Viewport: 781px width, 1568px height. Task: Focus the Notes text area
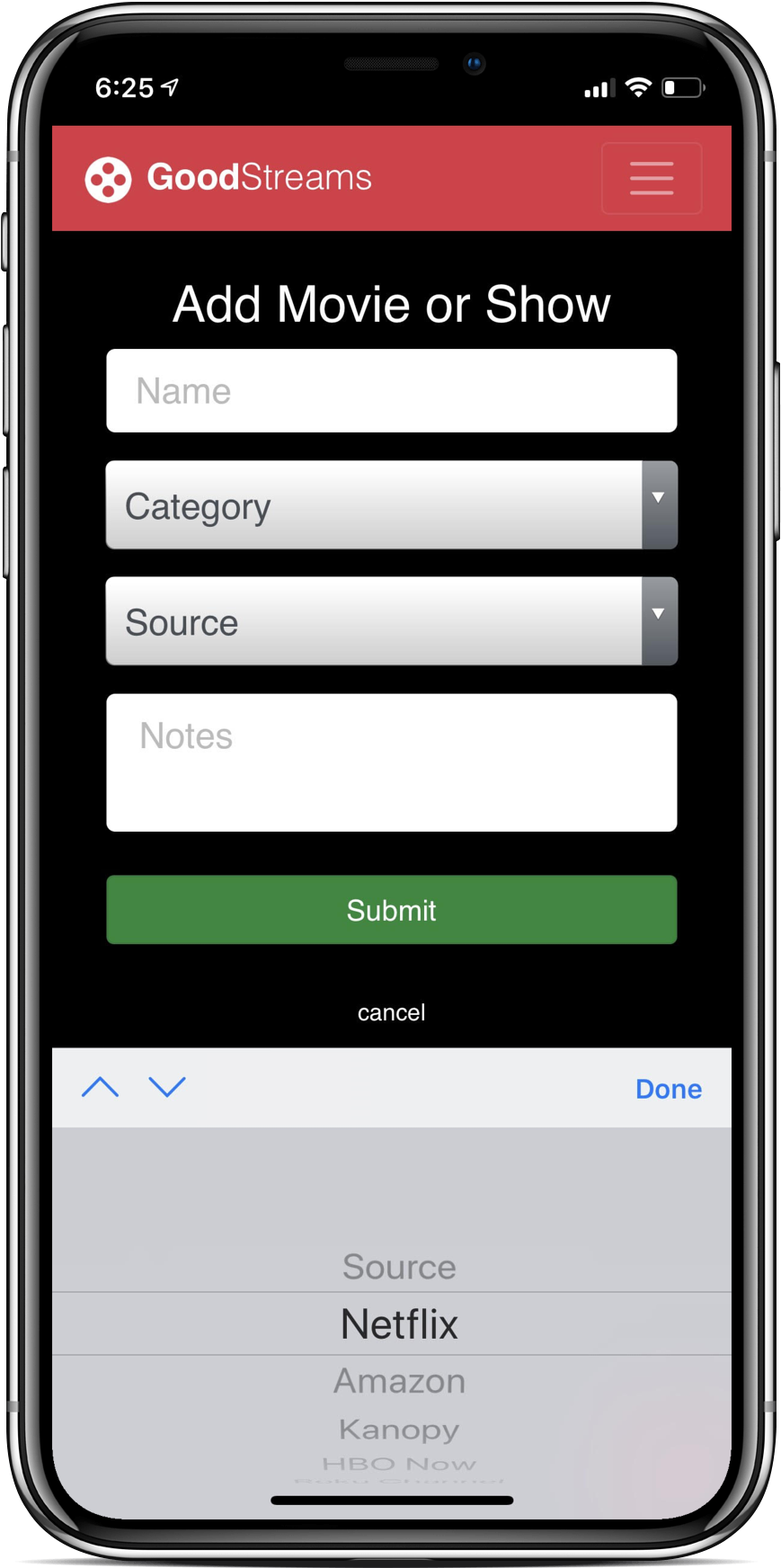[x=391, y=762]
